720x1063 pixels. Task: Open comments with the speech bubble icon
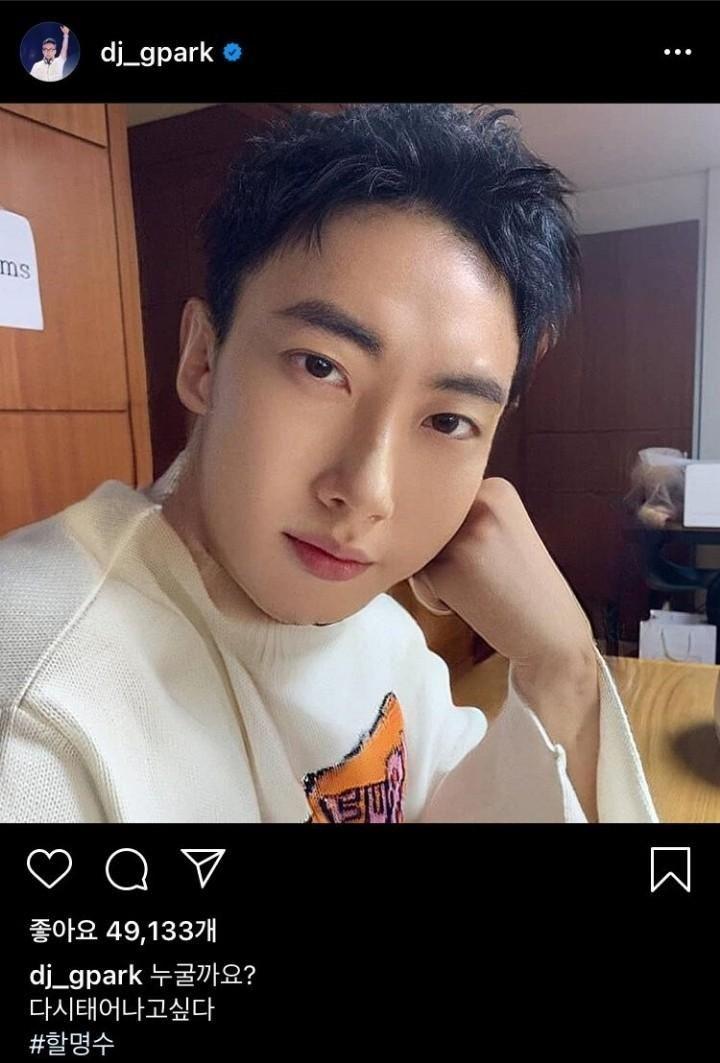click(127, 869)
